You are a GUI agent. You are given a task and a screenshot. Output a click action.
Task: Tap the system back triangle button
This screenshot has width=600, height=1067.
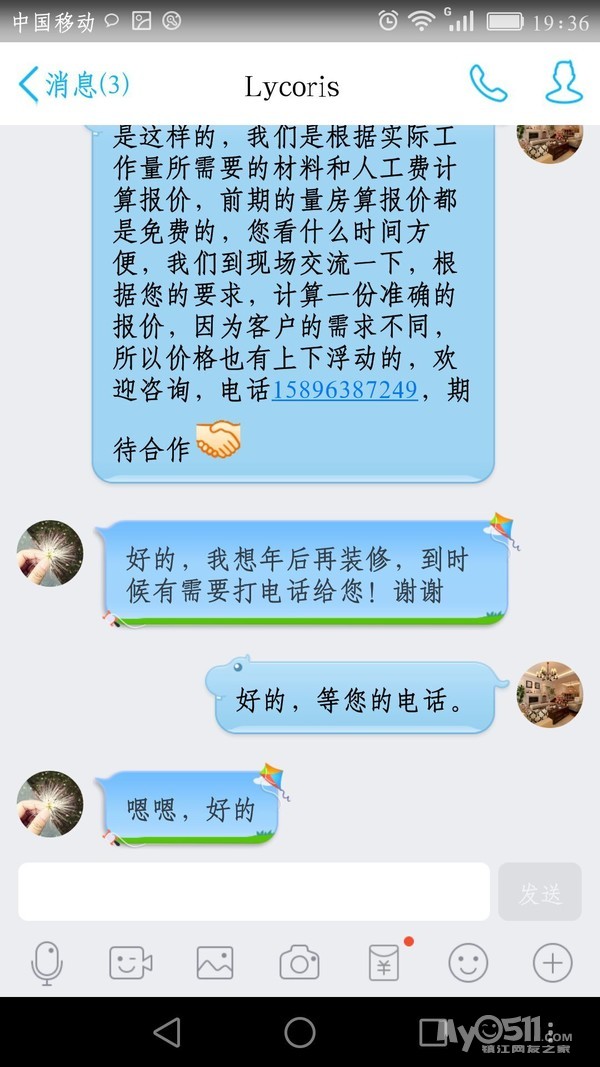tap(167, 1032)
